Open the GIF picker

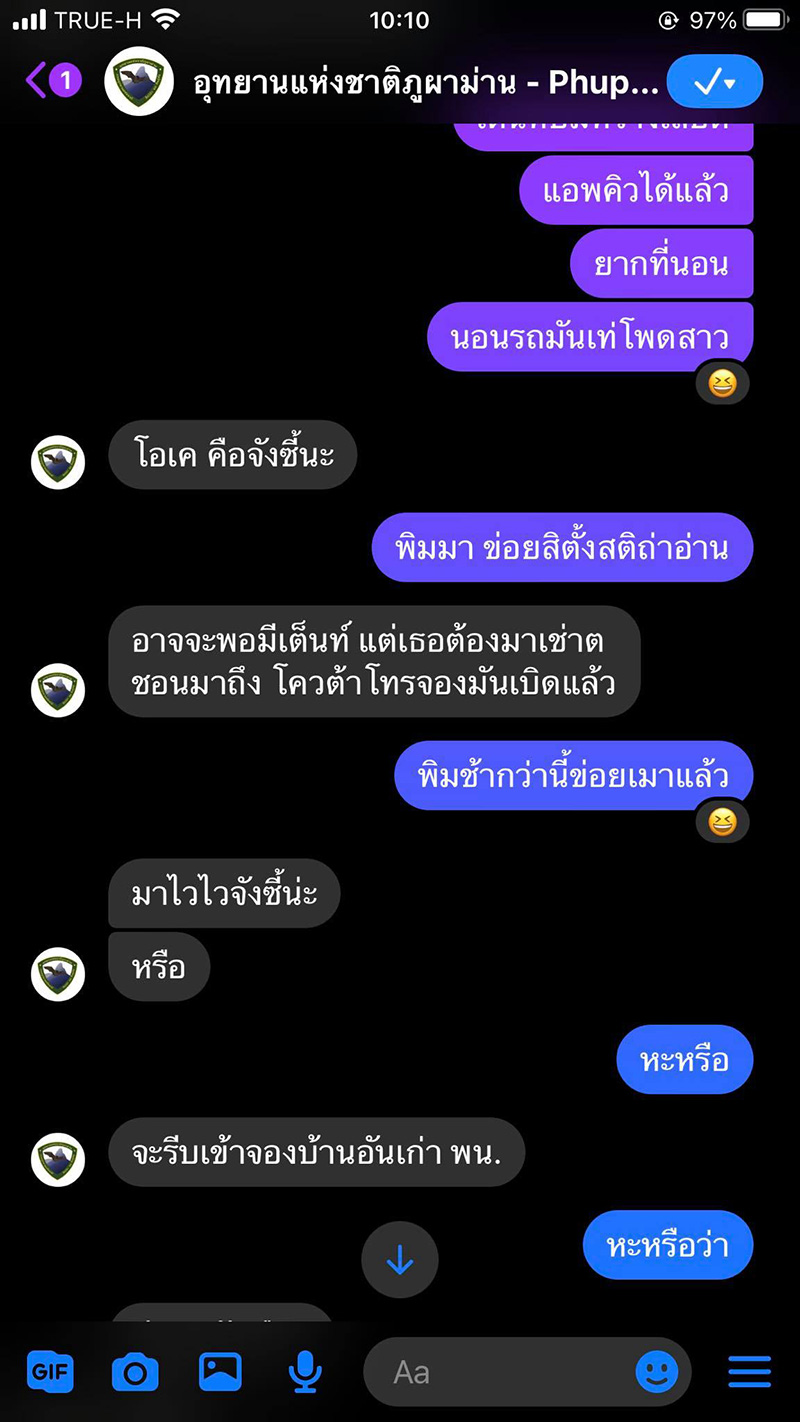[x=50, y=1371]
